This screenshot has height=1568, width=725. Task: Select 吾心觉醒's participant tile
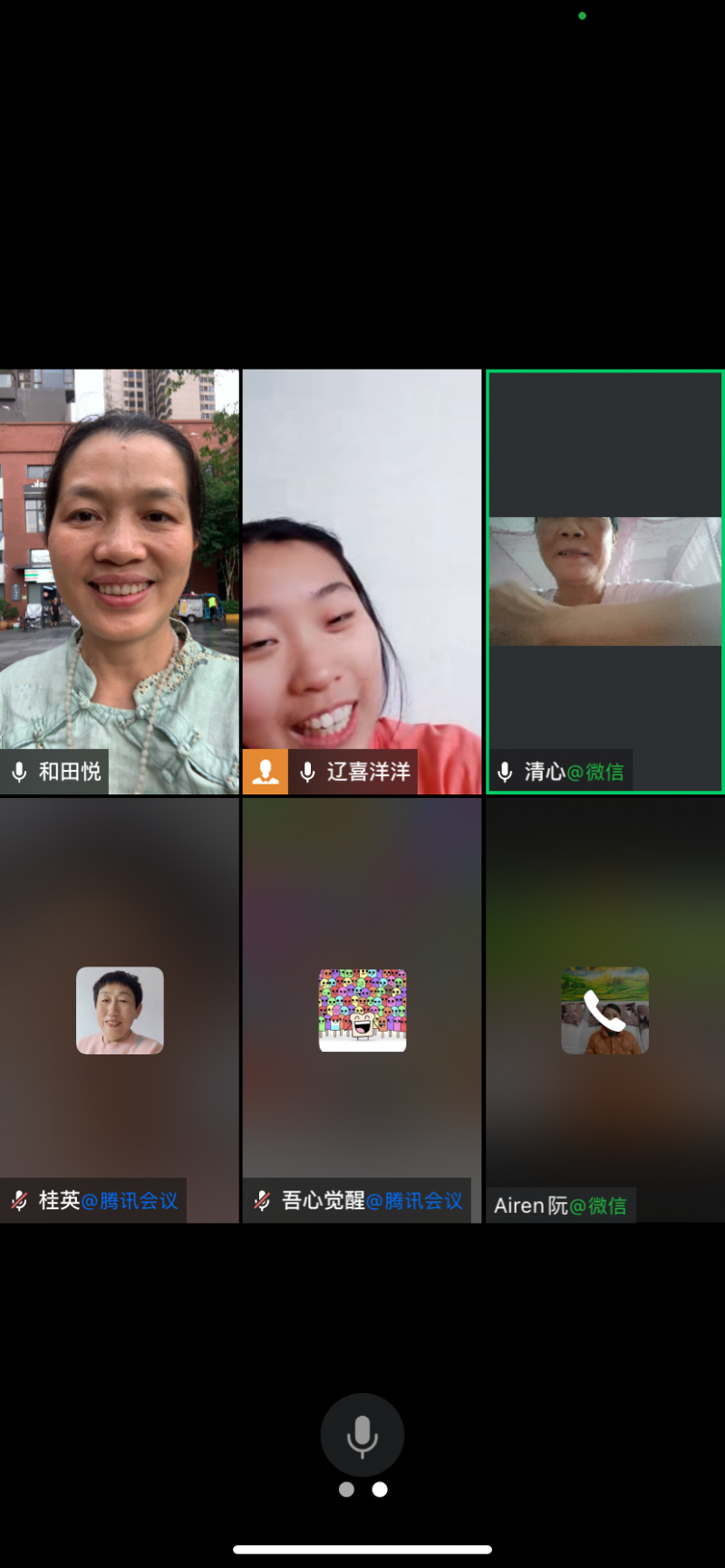pyautogui.click(x=362, y=1010)
